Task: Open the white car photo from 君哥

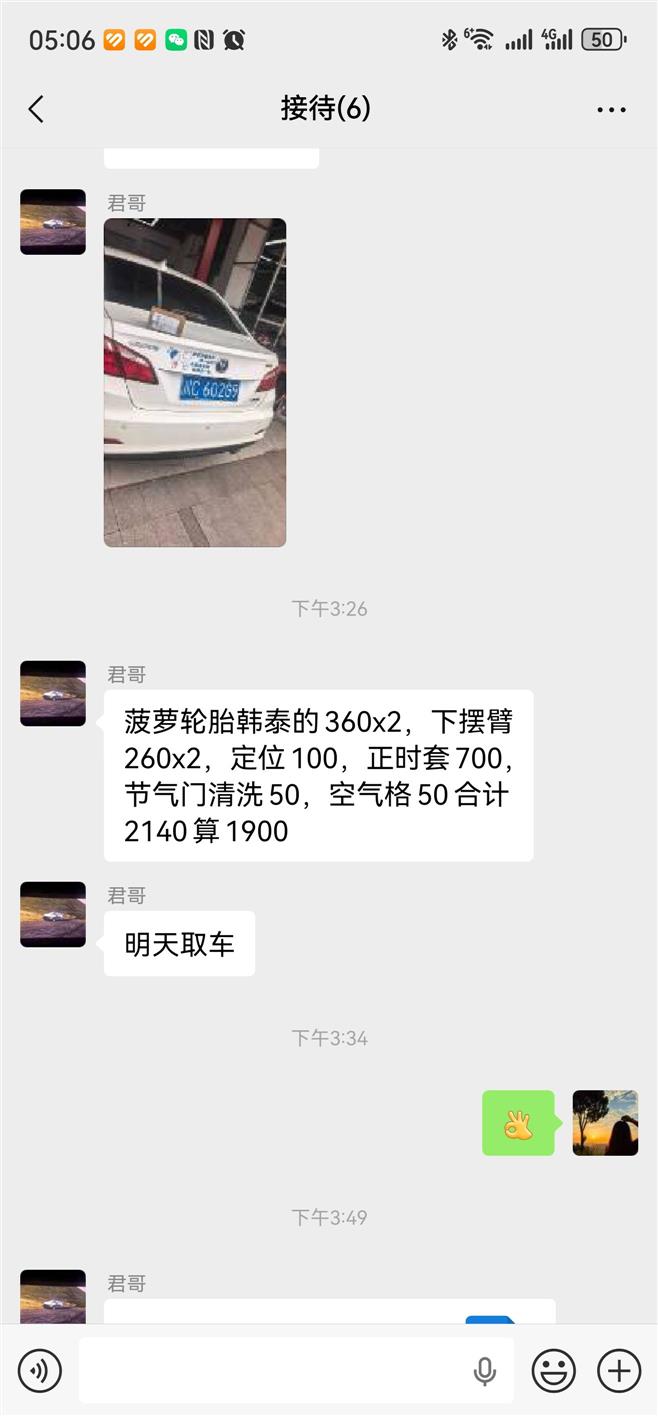Action: point(195,382)
